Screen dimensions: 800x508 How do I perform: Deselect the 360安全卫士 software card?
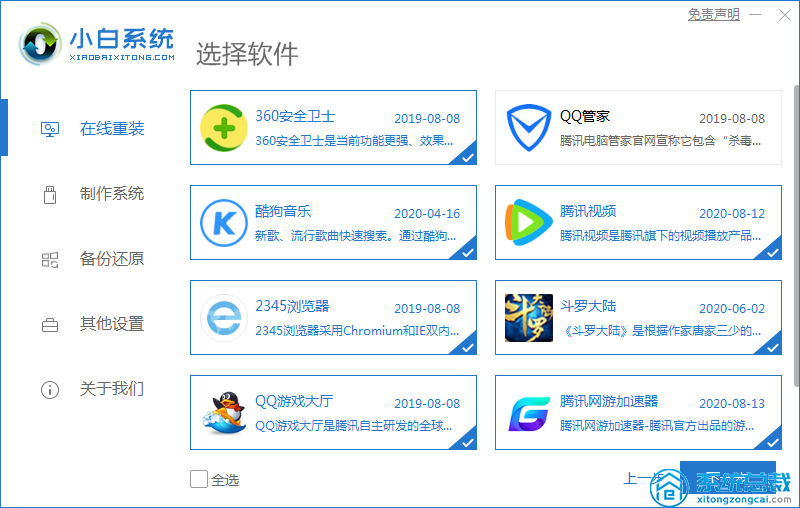click(333, 127)
